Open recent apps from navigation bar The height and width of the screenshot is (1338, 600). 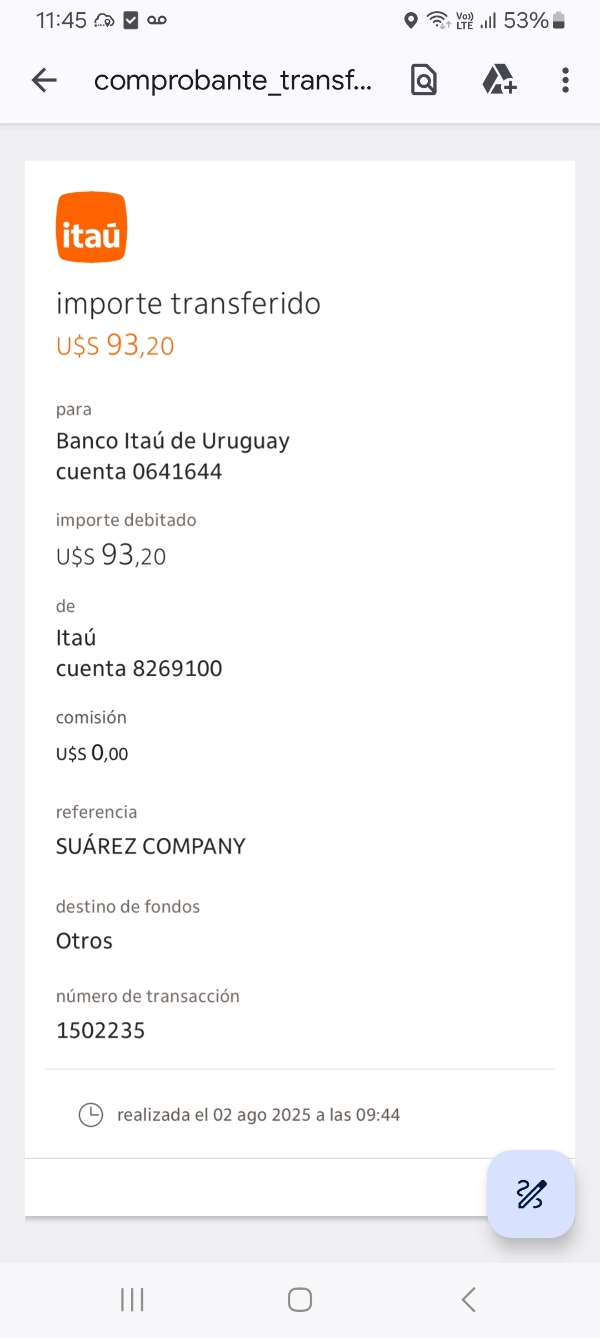[132, 1299]
